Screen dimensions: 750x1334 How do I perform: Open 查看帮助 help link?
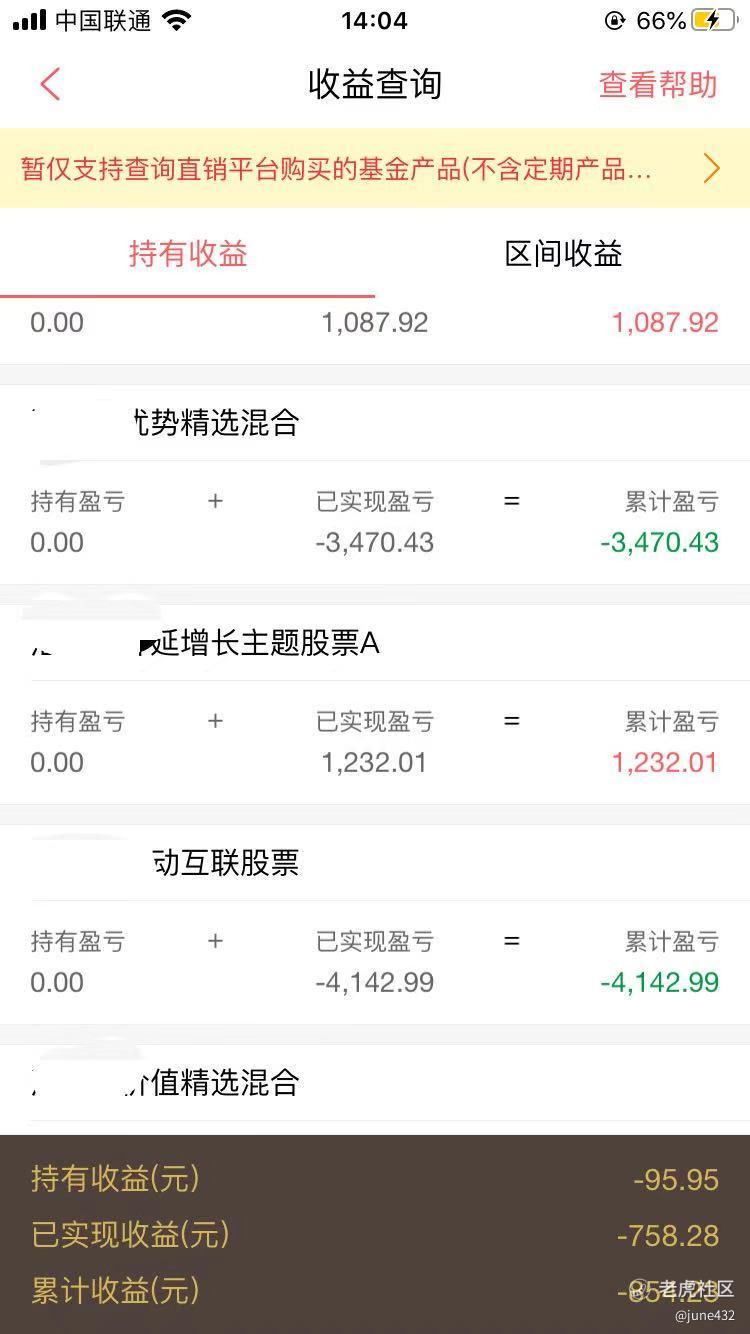(658, 85)
